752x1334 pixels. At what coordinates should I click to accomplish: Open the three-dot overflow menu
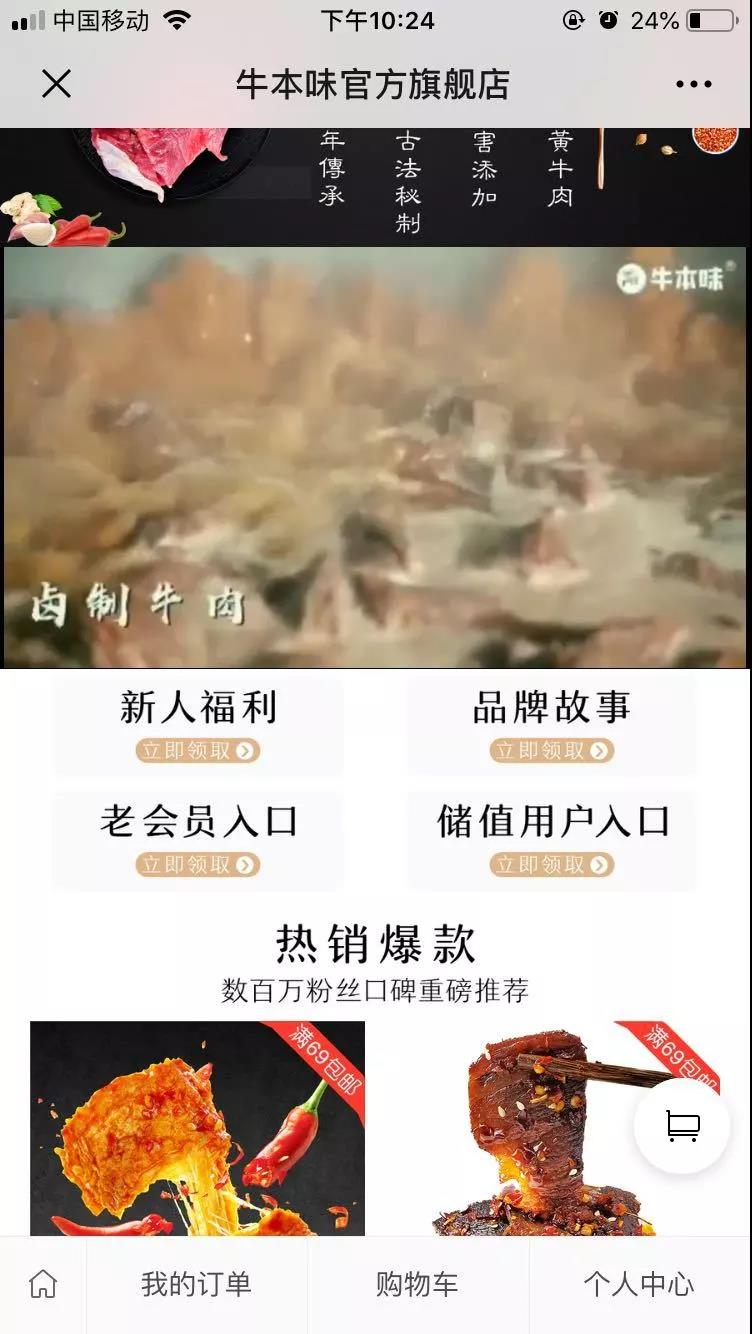(x=693, y=85)
